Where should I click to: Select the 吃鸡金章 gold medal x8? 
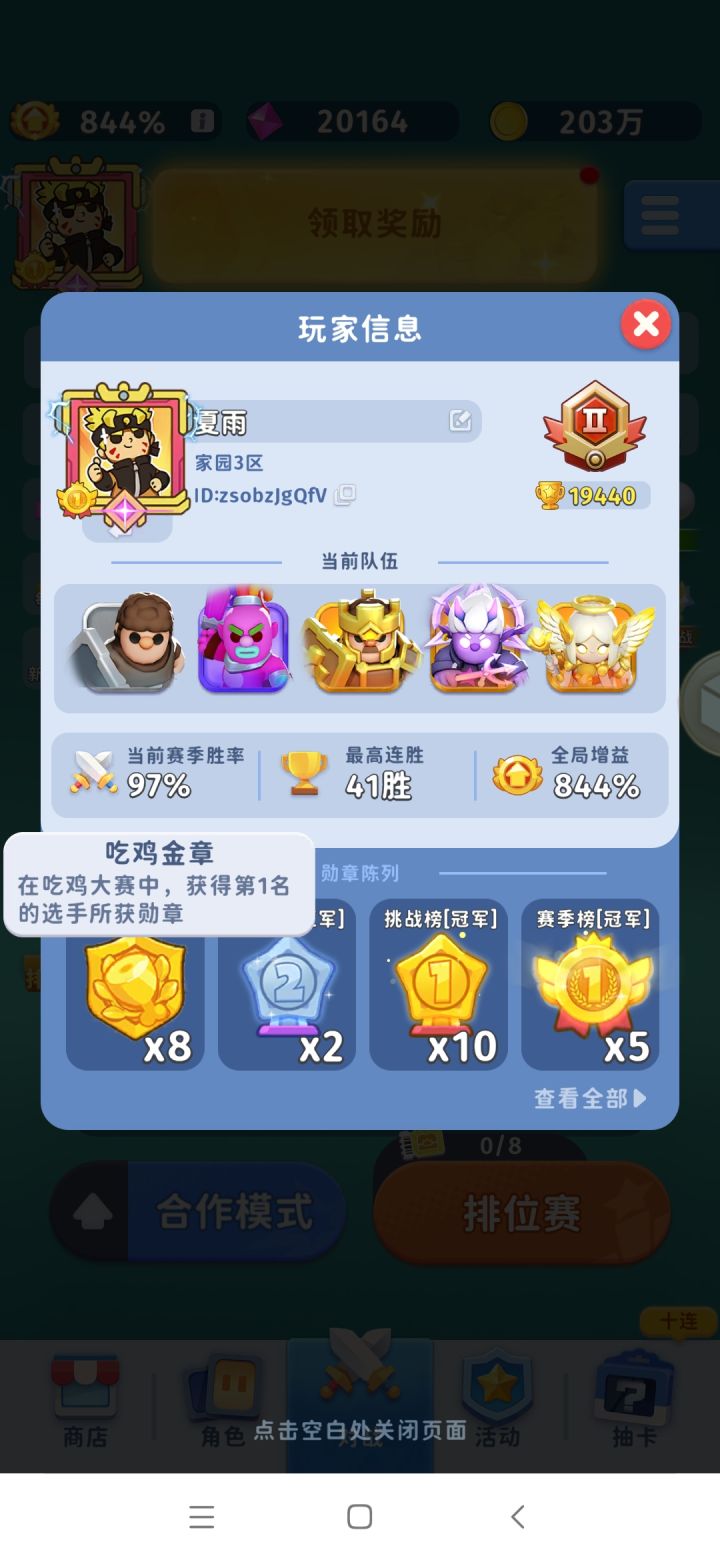[135, 985]
